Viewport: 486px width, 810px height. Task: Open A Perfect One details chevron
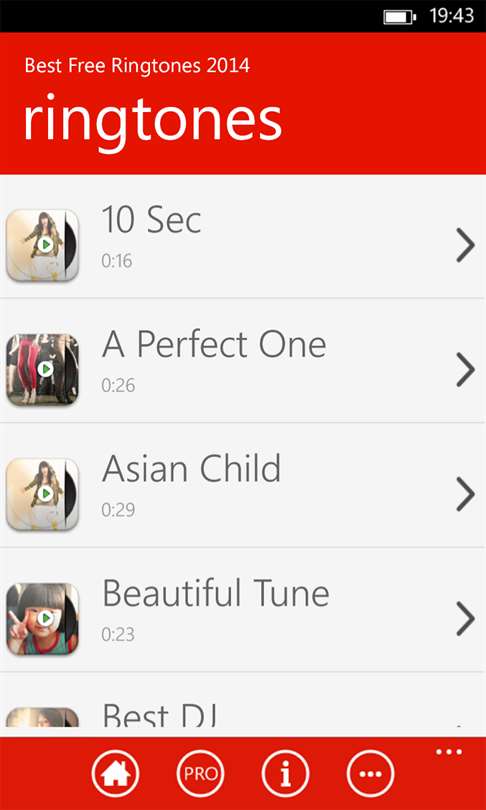click(x=465, y=370)
